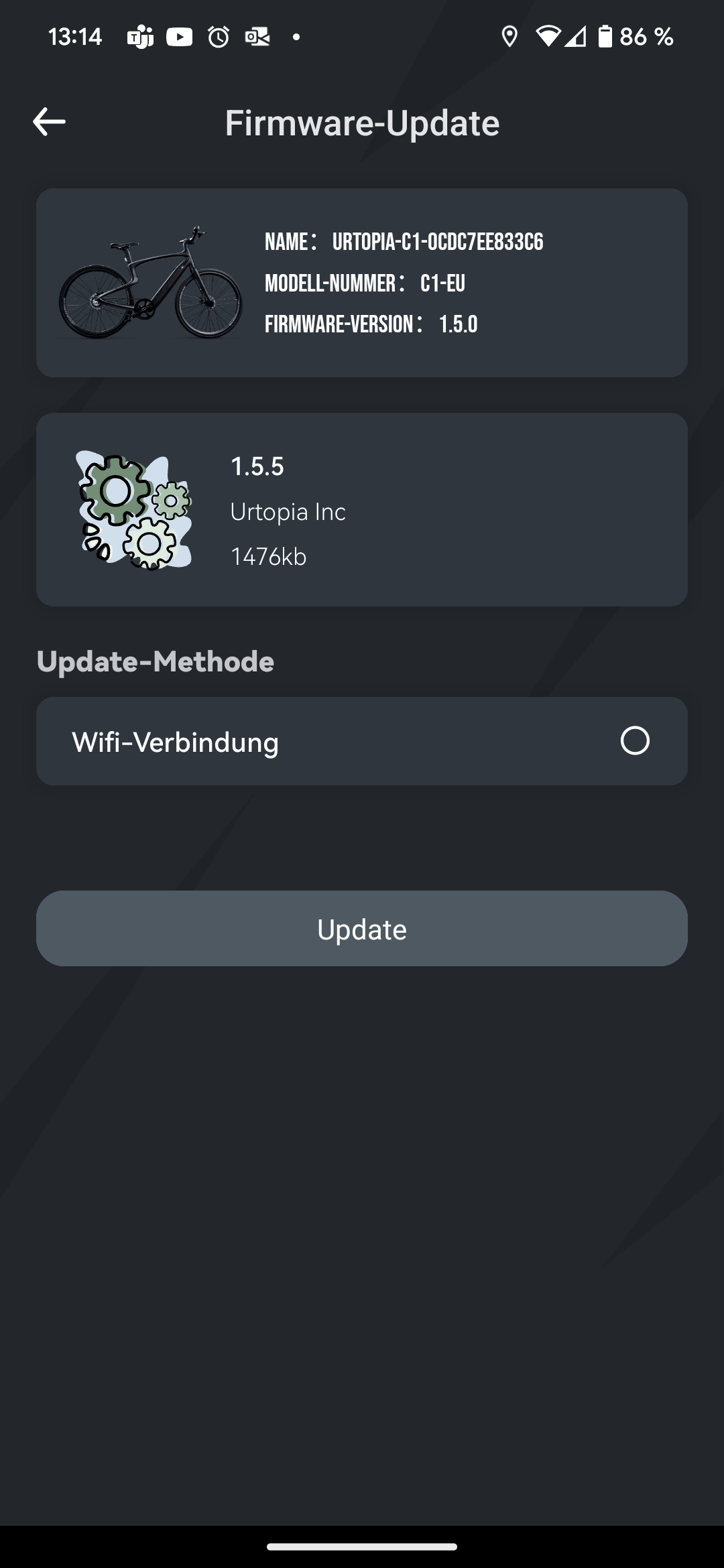This screenshot has height=1568, width=724.
Task: Tap the Update button
Action: click(362, 928)
